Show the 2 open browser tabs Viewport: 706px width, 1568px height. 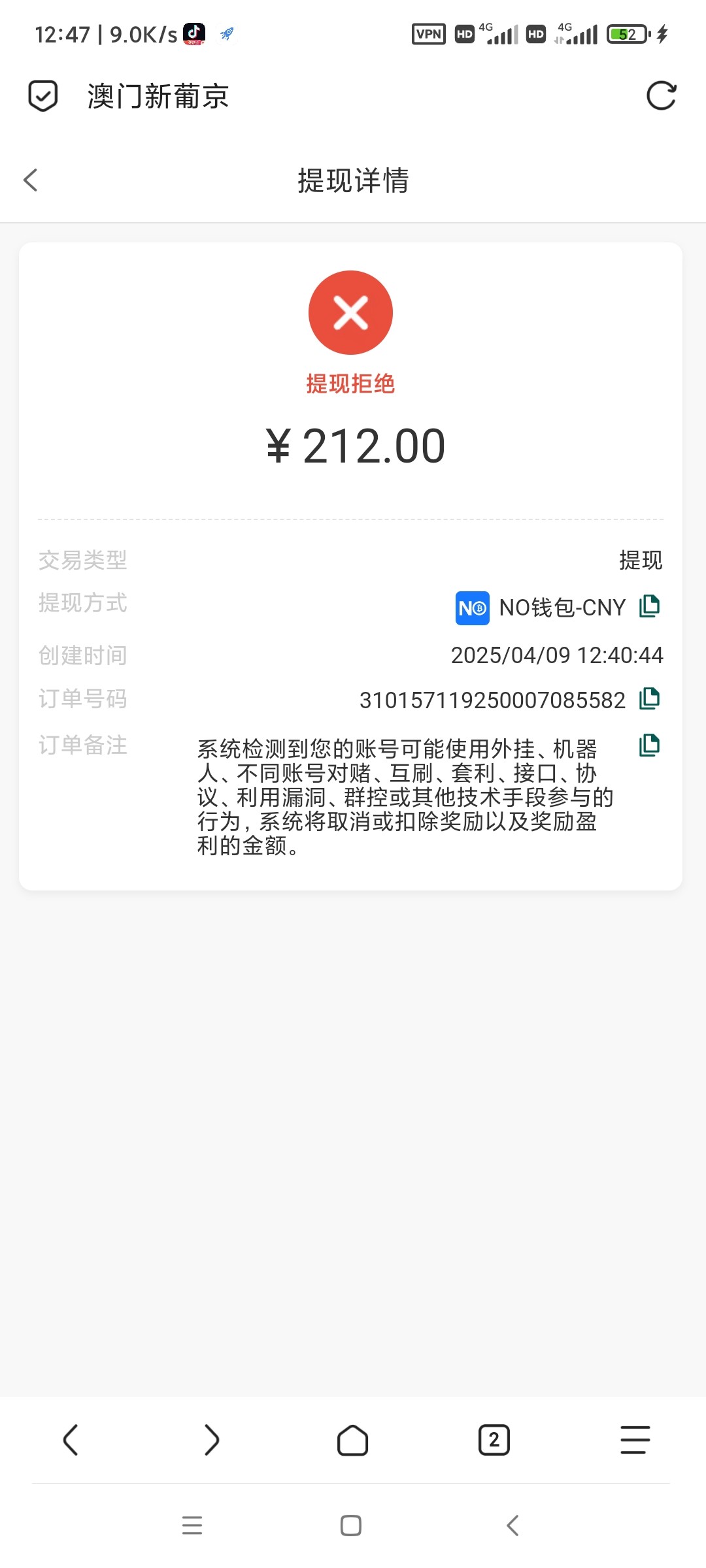pyautogui.click(x=494, y=1440)
